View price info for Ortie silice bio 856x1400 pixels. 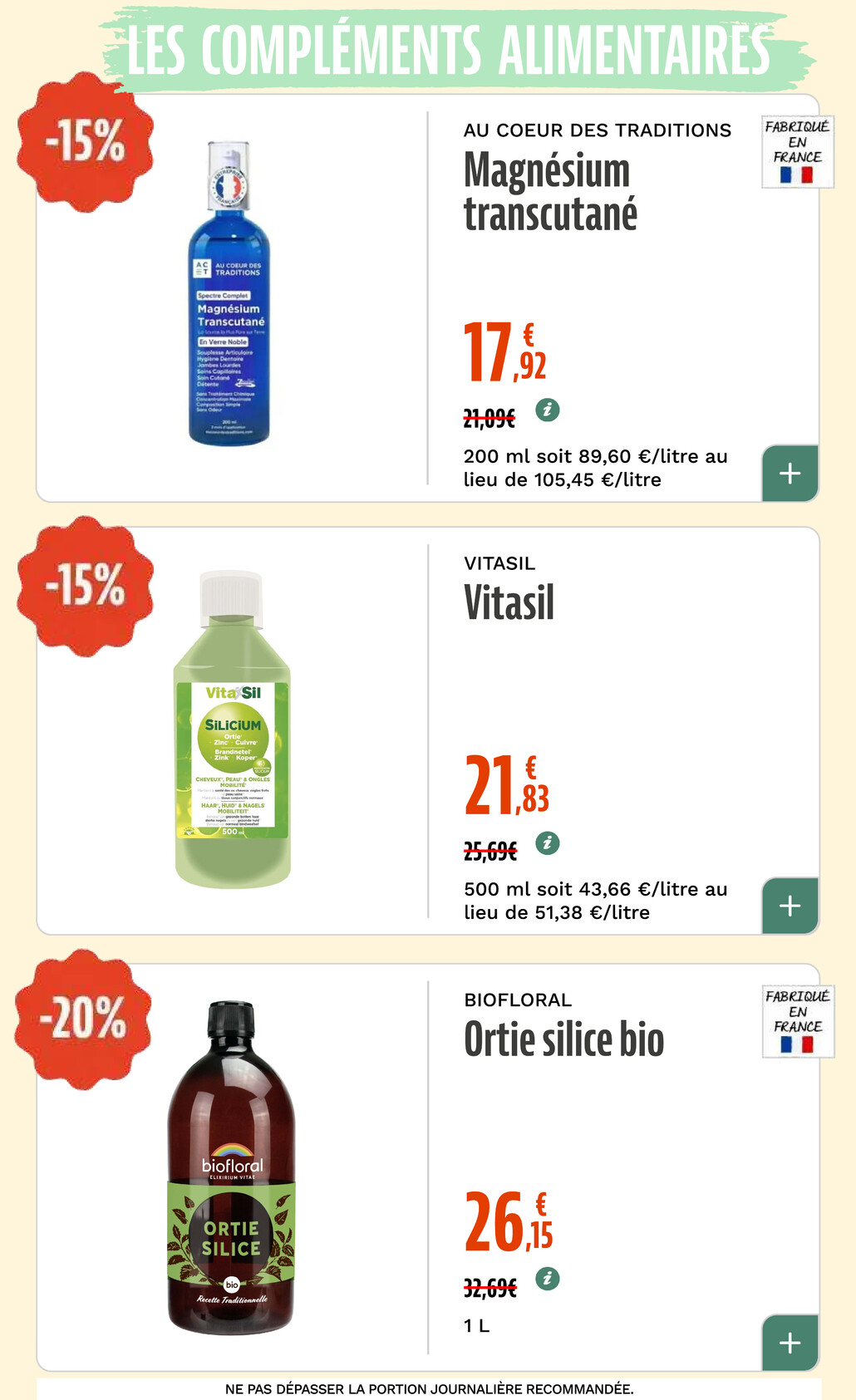point(547,1278)
